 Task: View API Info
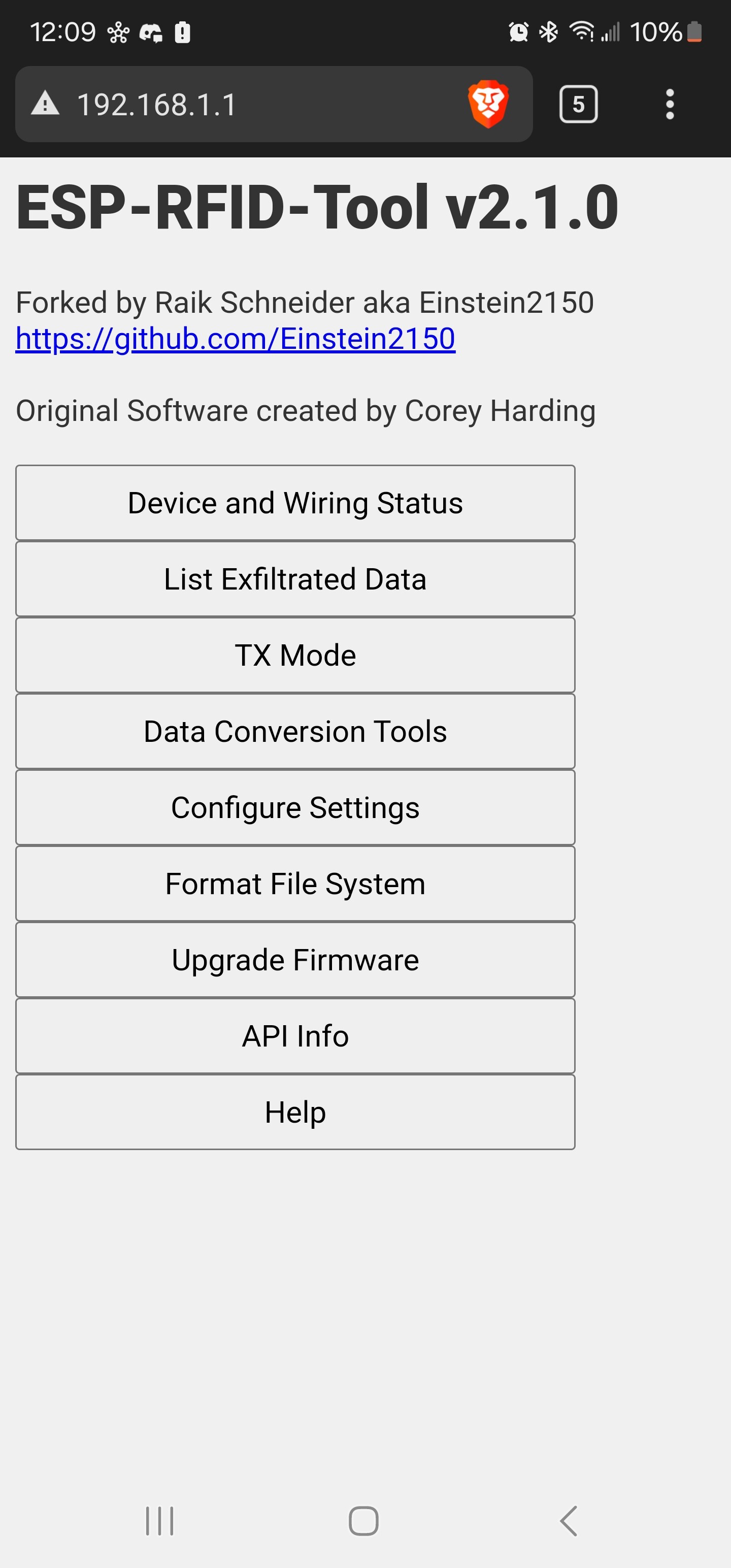point(295,1035)
